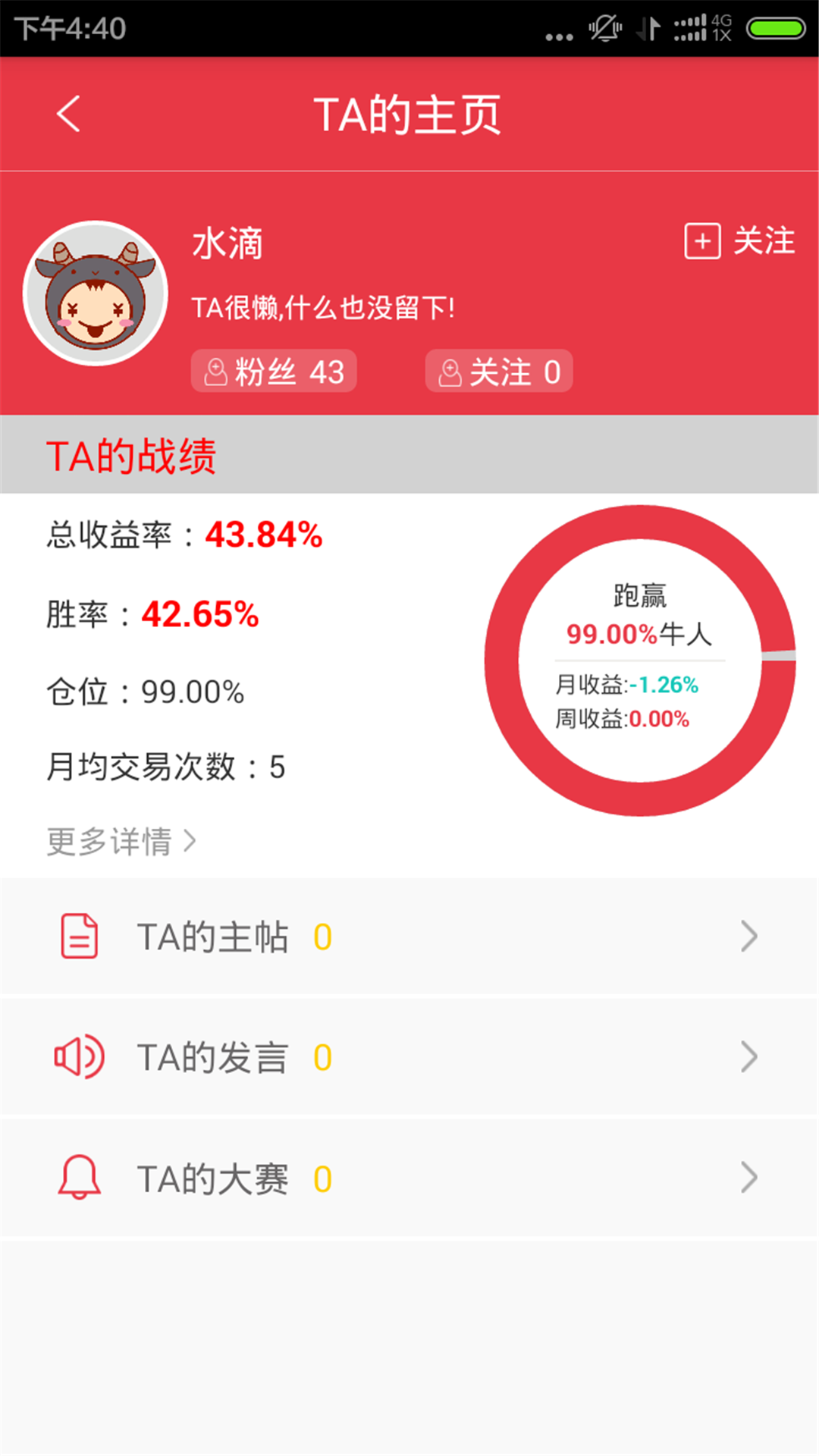The image size is (819, 1456).
Task: Open the 关注 0 following list
Action: (498, 371)
